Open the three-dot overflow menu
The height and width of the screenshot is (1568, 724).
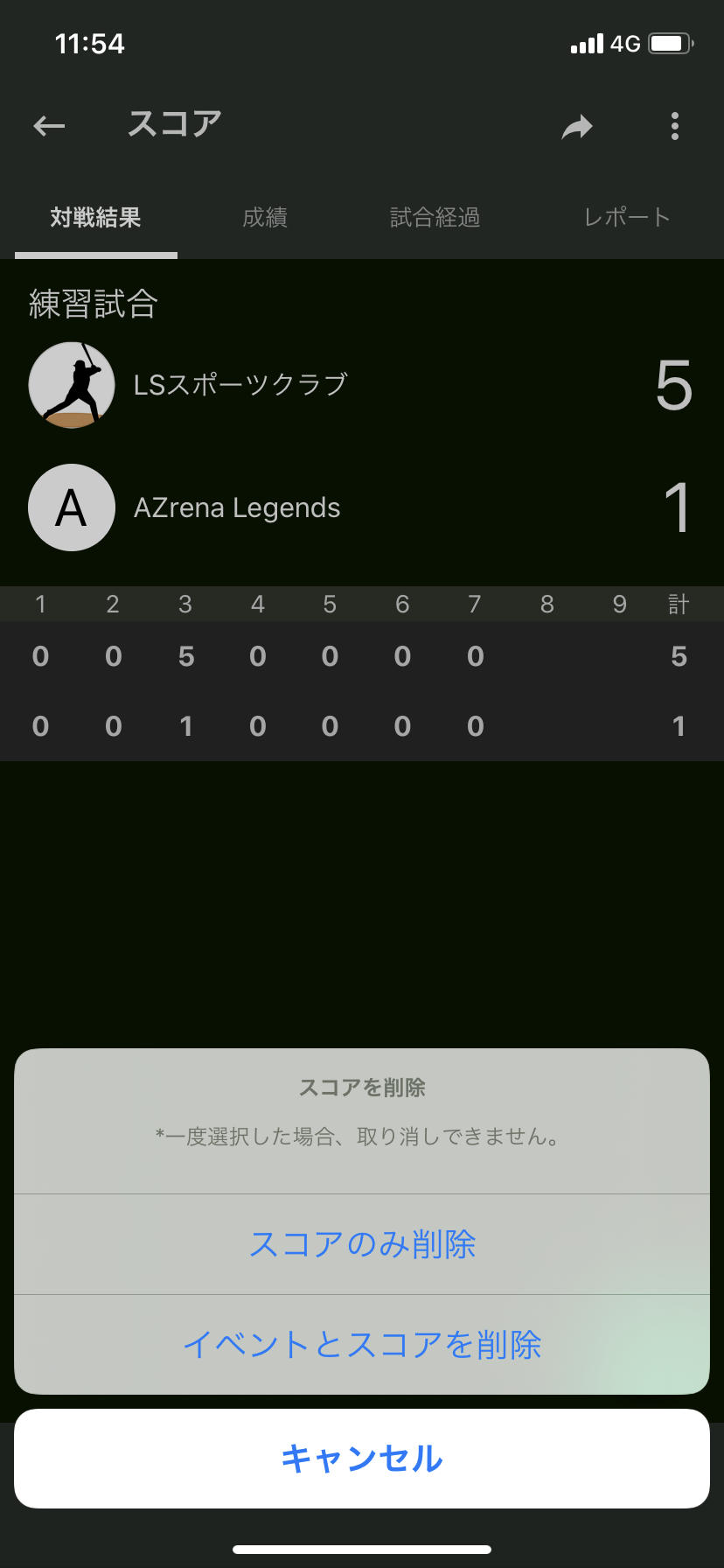click(x=674, y=126)
